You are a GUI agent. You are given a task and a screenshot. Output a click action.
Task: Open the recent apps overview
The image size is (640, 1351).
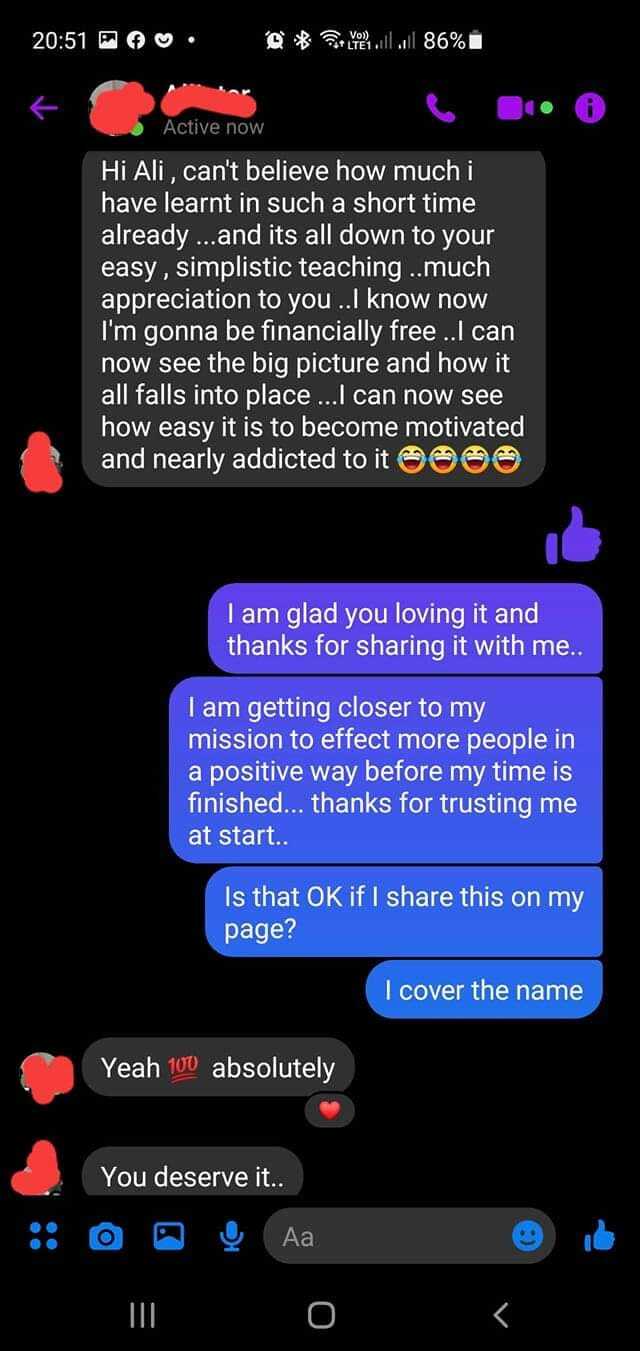(x=143, y=1315)
